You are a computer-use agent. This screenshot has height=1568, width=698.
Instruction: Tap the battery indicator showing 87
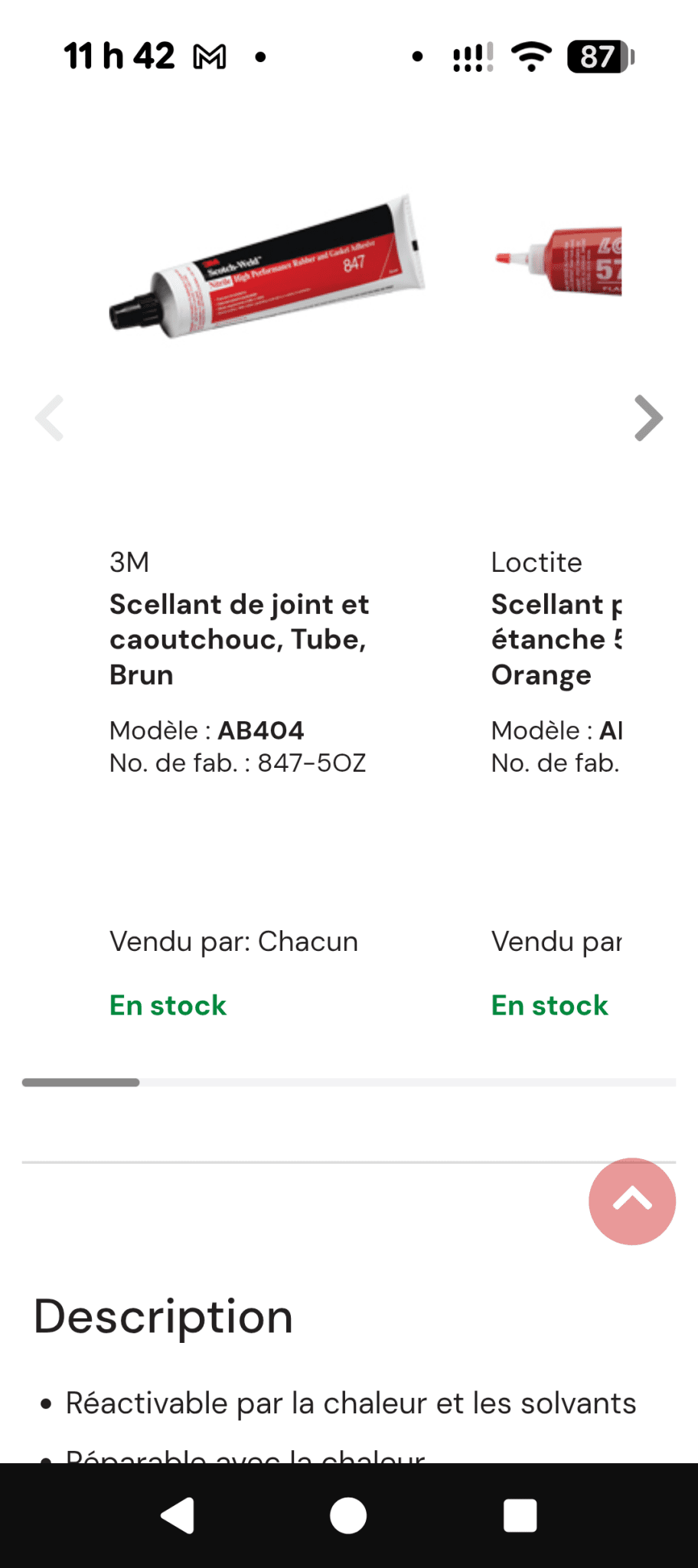click(x=601, y=55)
